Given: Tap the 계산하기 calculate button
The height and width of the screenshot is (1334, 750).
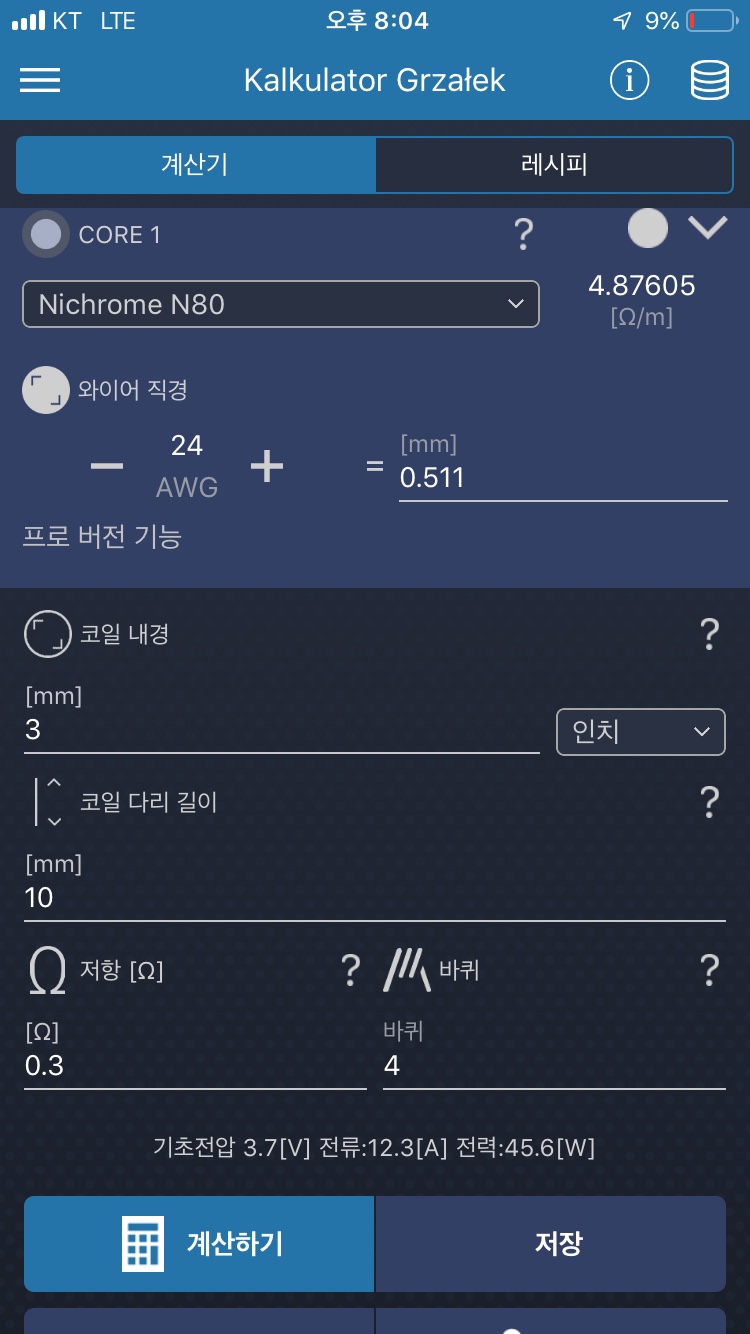Looking at the screenshot, I should pos(199,1244).
